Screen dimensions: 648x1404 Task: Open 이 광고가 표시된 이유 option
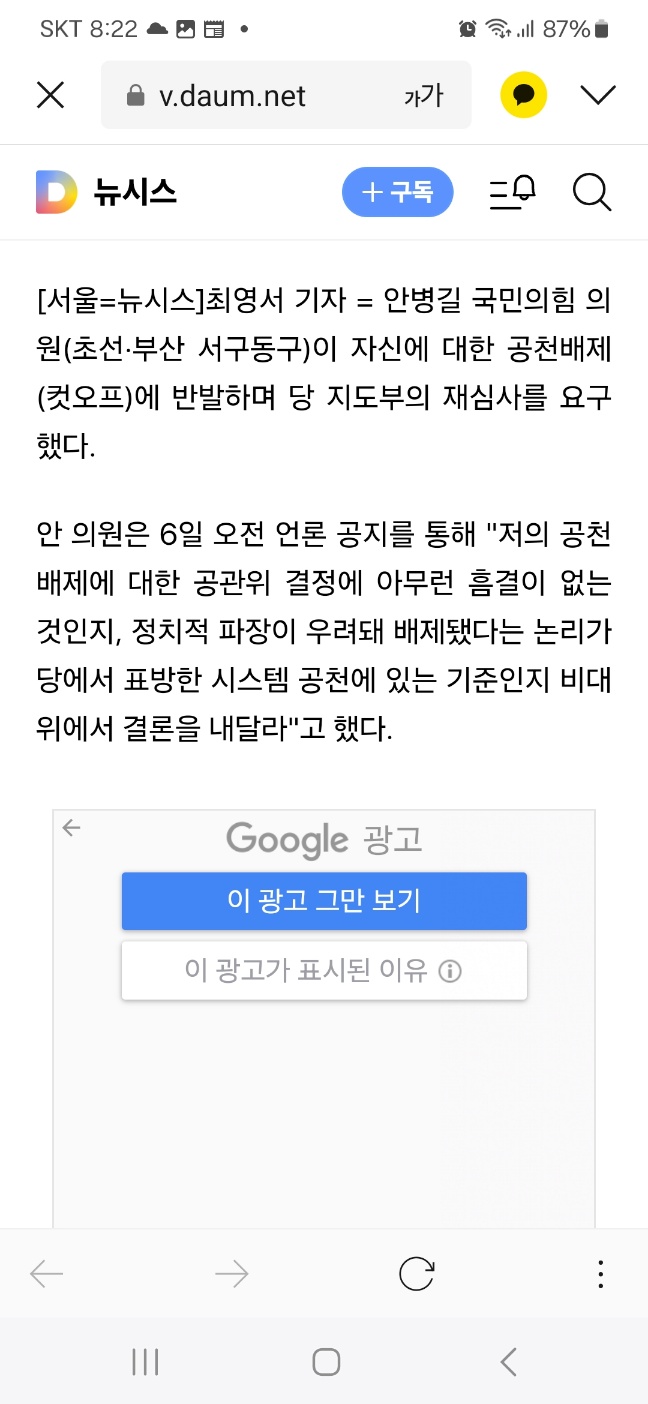[324, 970]
